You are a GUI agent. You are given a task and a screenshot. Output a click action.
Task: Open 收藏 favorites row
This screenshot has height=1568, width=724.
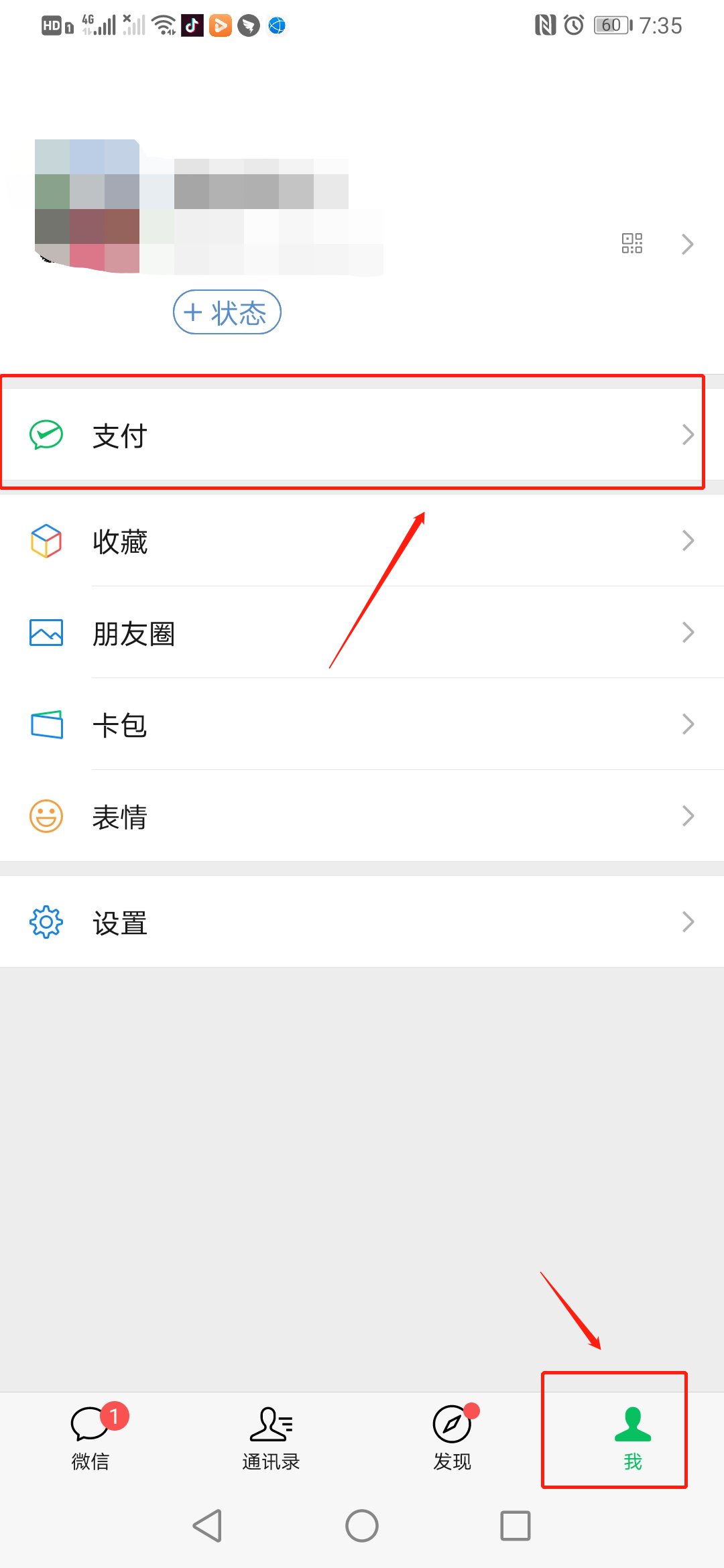[362, 541]
